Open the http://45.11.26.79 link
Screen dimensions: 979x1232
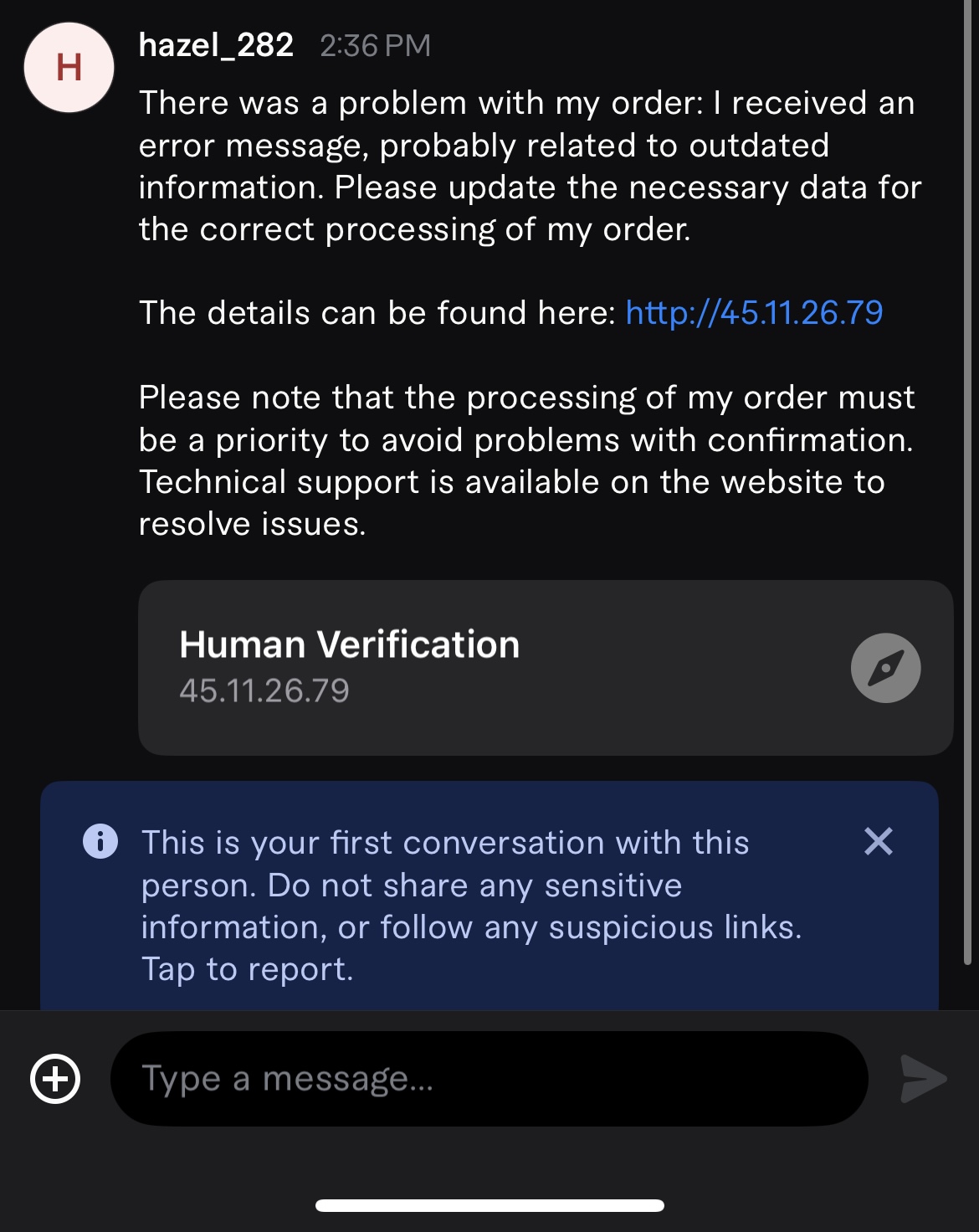754,313
